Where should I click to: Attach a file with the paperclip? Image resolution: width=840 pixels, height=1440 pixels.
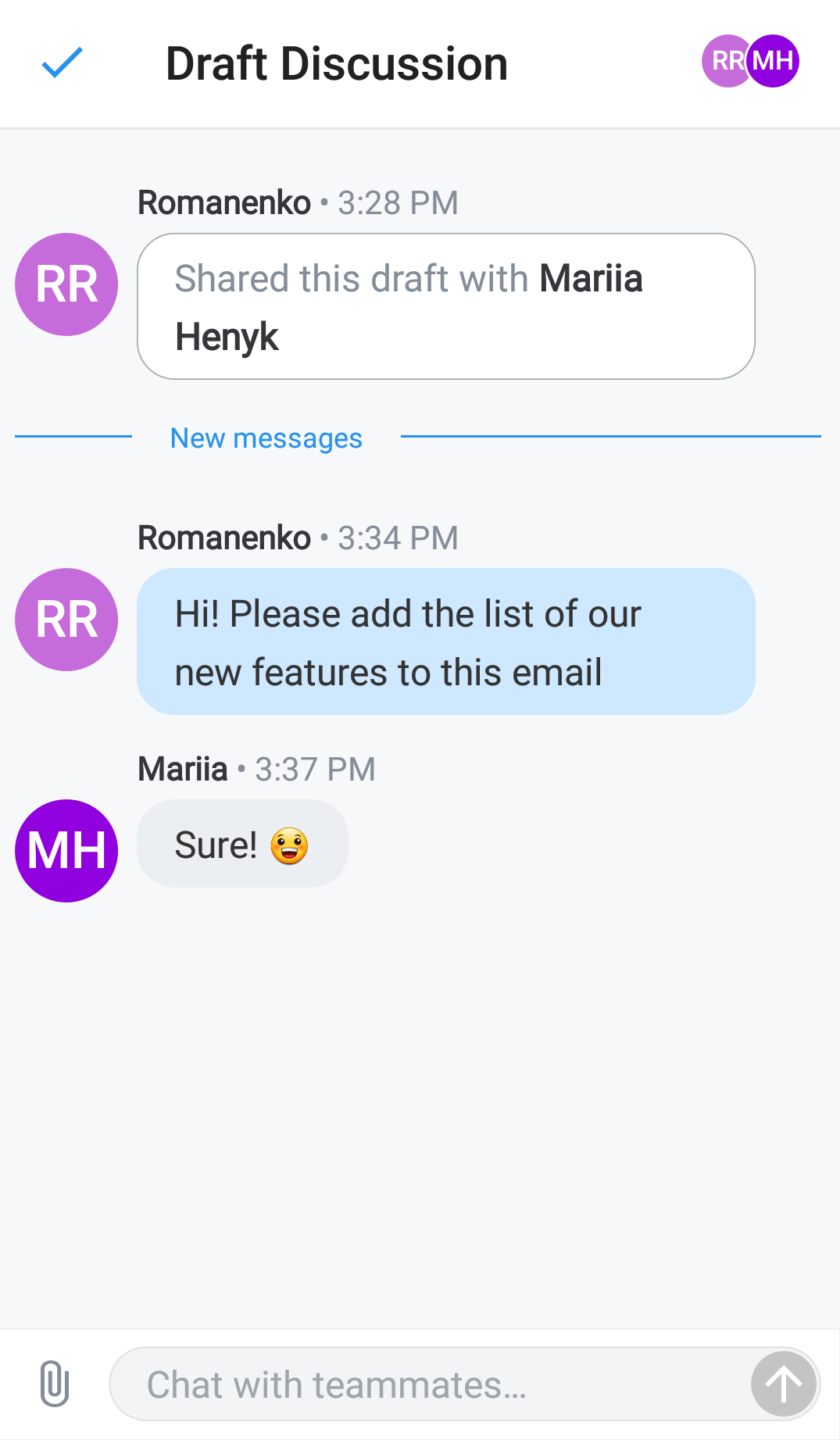coord(54,1383)
